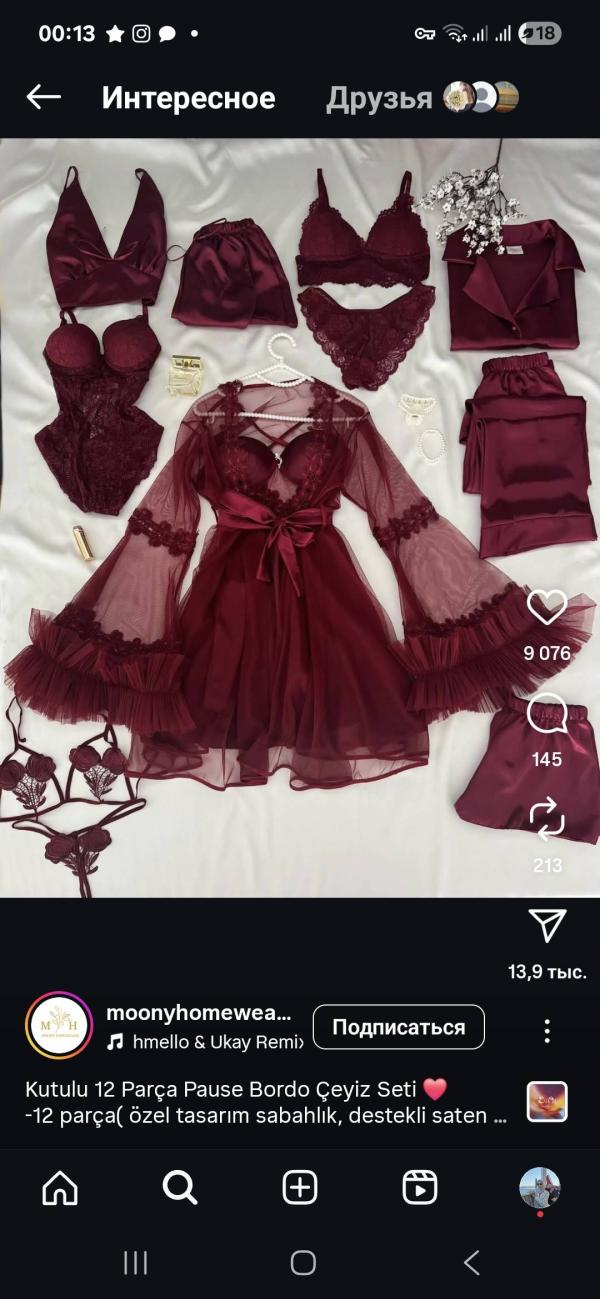Switch to the Друзья tab
600x1299 pixels.
click(379, 98)
